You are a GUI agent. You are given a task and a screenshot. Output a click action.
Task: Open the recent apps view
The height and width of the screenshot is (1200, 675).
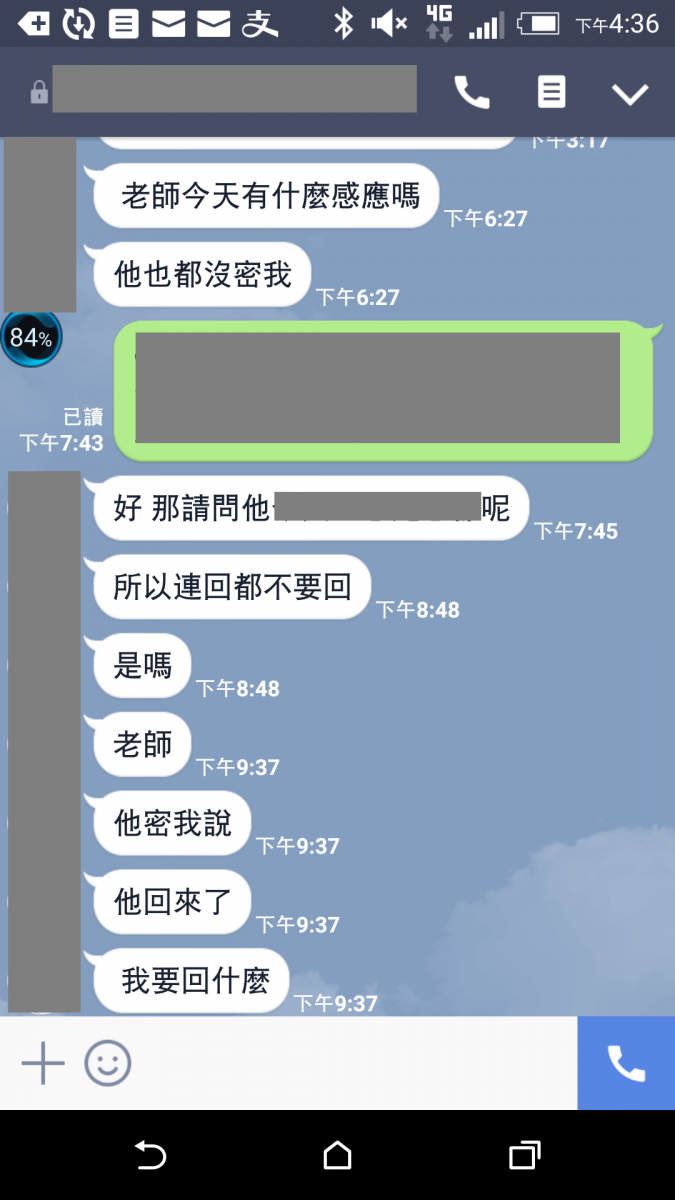[524, 1156]
